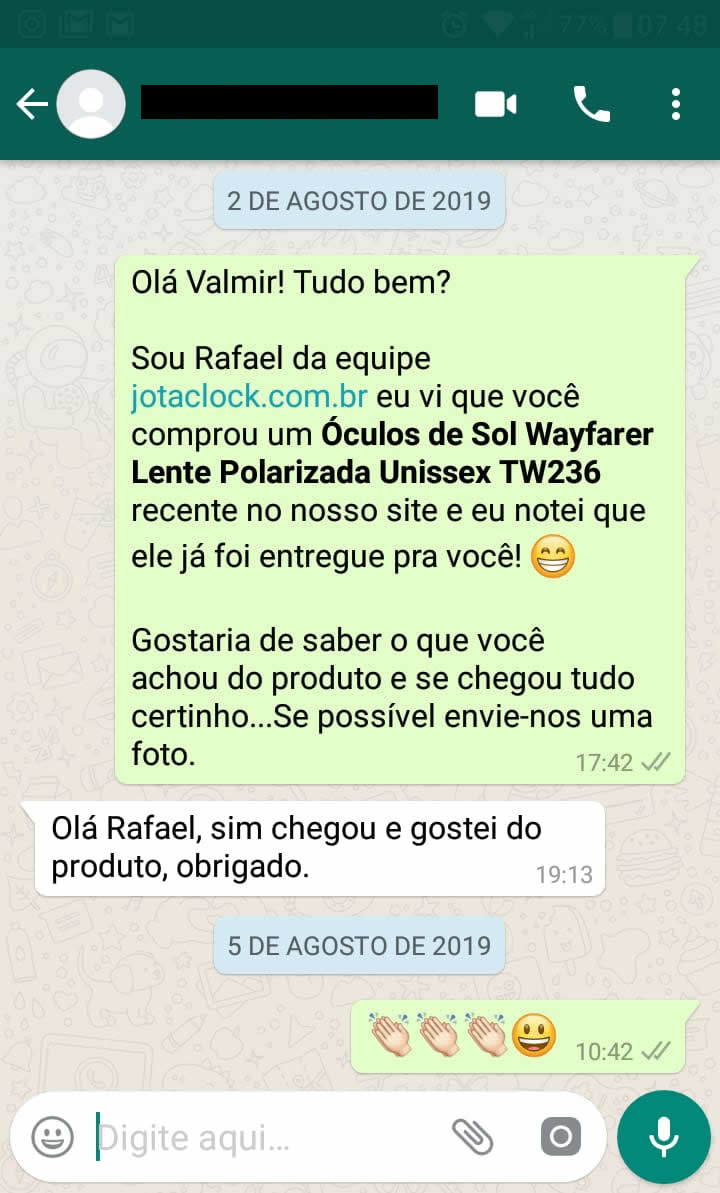
Task: Tap the 'Digite aqui...' message field
Action: pos(260,1138)
